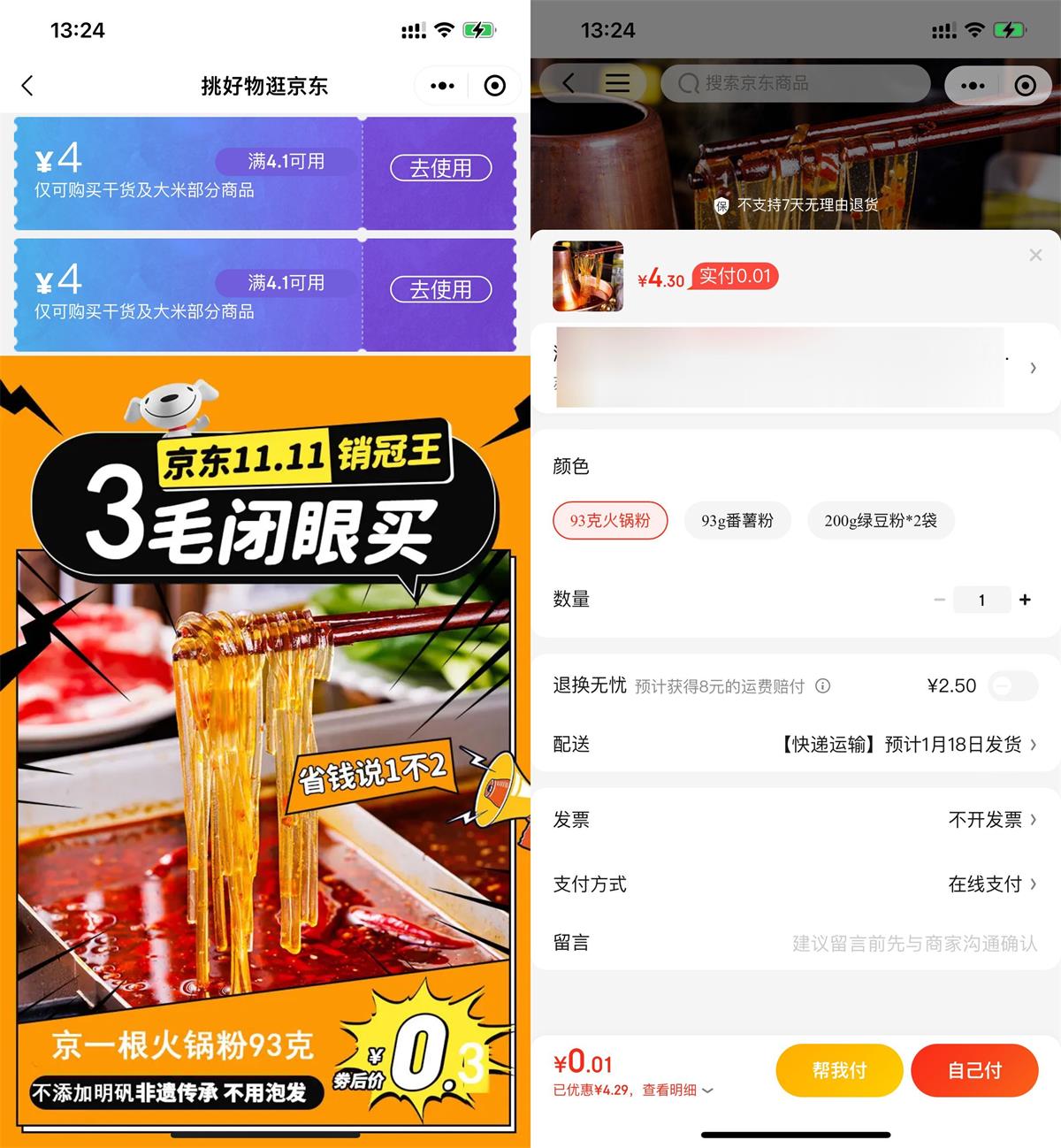This screenshot has width=1061, height=1148.
Task: Click 去使用 on the first ¥4 coupon
Action: pyautogui.click(x=440, y=167)
